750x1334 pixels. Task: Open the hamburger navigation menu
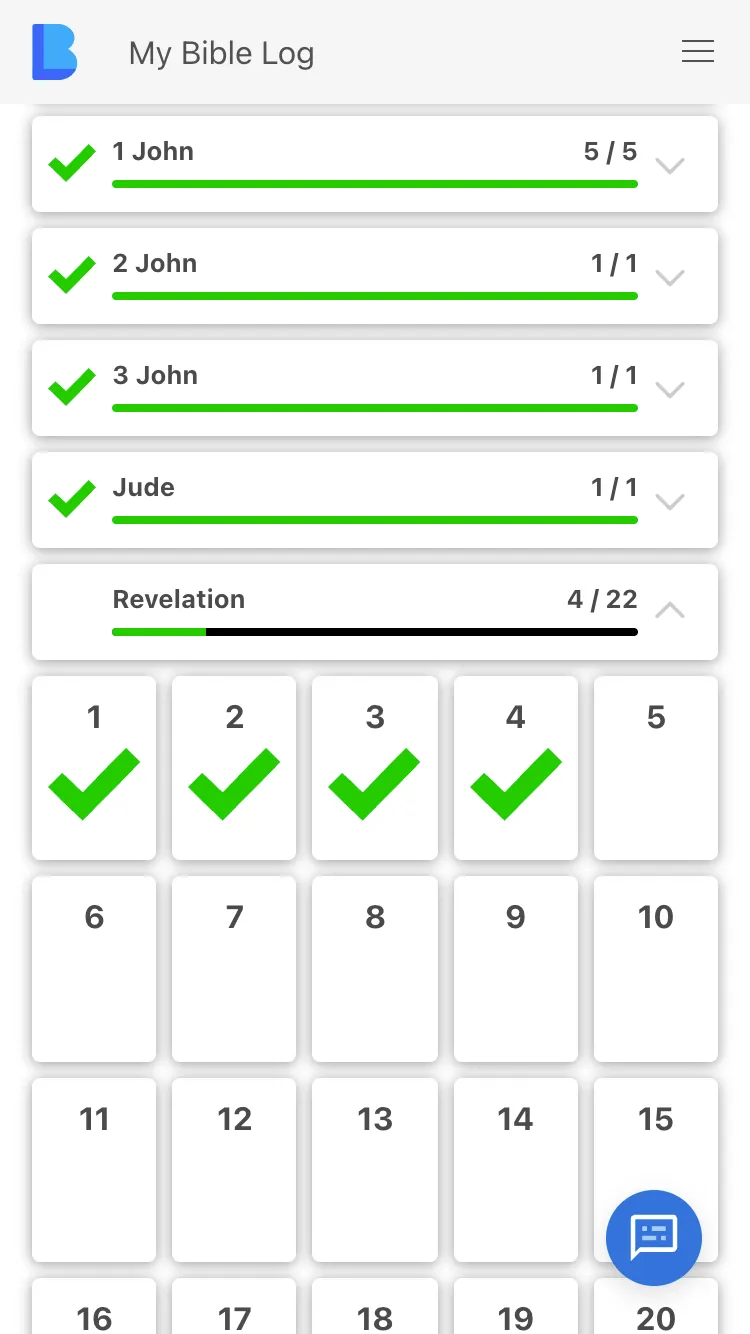(698, 51)
